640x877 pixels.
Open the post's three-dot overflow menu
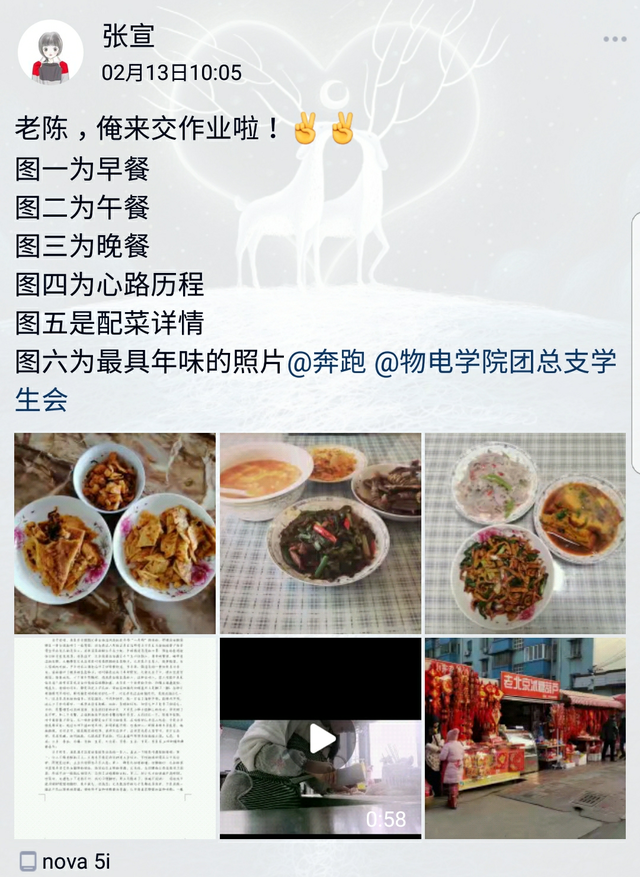(614, 40)
